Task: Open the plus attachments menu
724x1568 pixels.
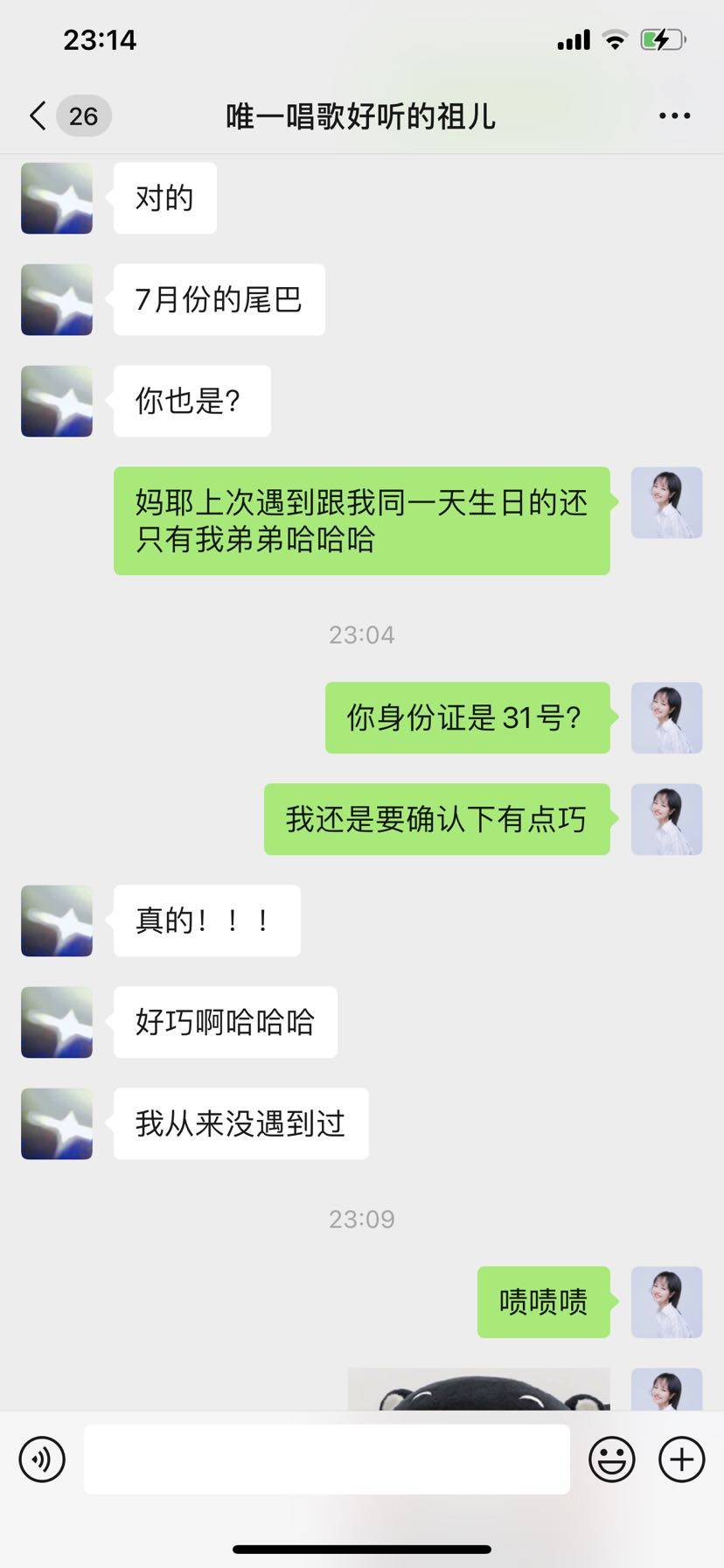Action: (681, 1459)
